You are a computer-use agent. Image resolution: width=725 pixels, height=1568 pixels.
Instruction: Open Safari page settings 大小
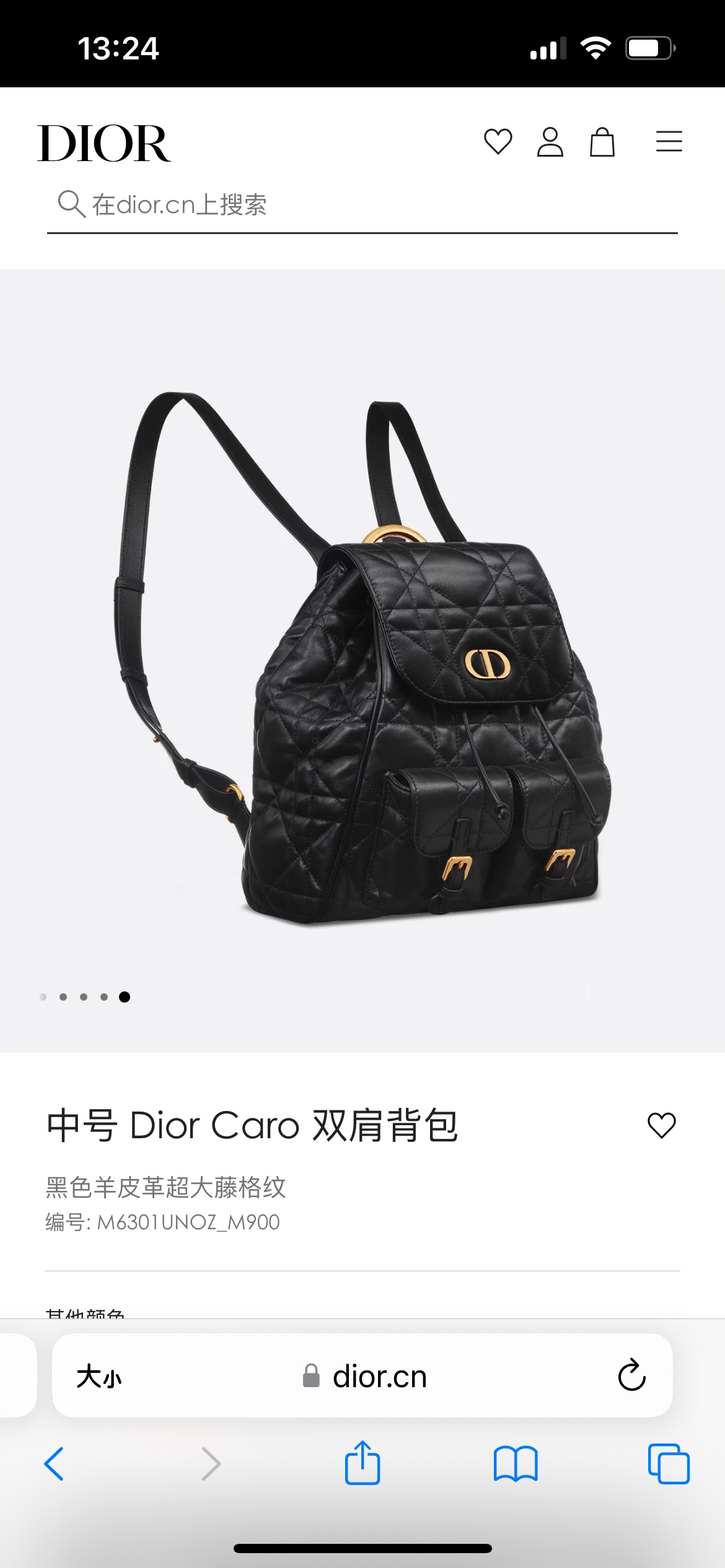[x=99, y=1377]
